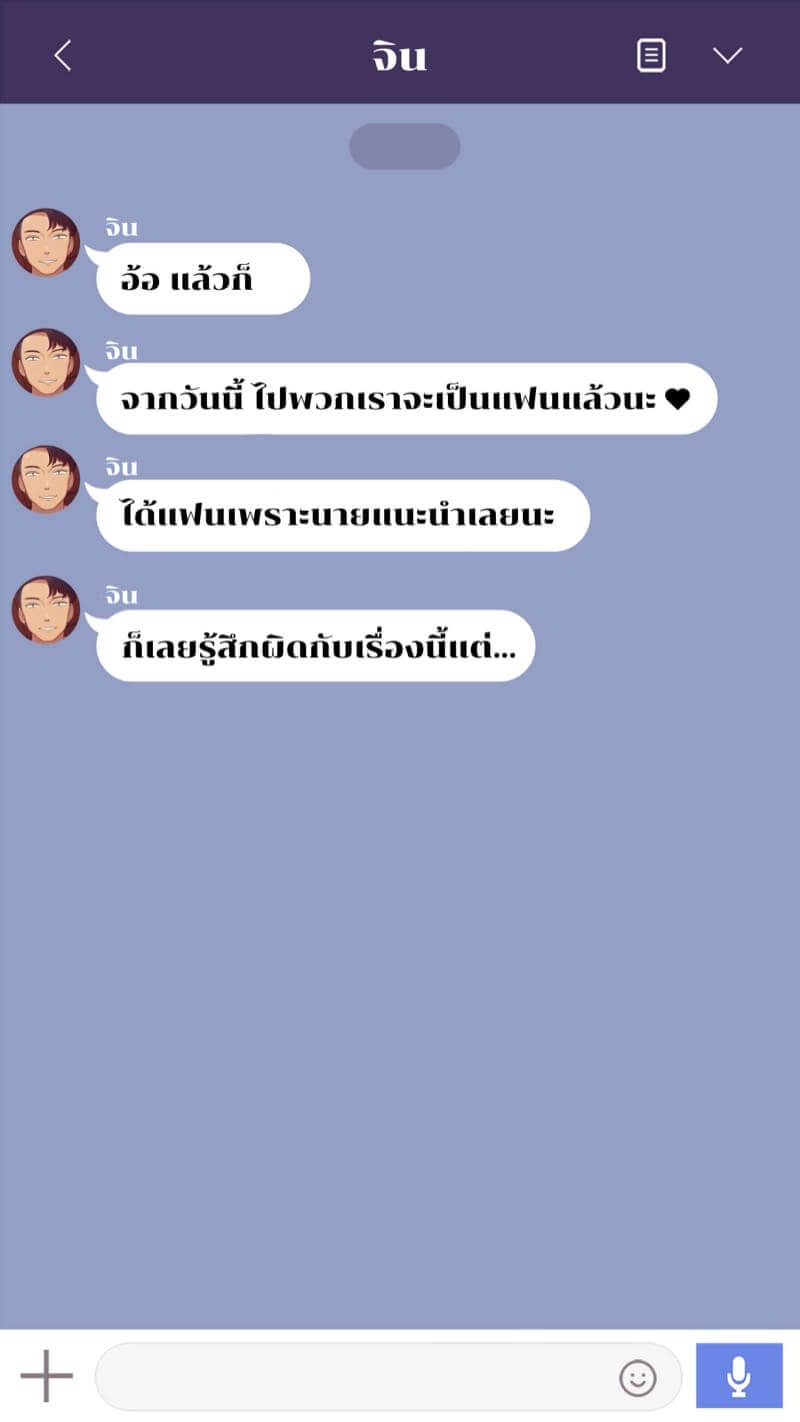800x1422 pixels.
Task: Go back using the left arrow
Action: pyautogui.click(x=62, y=56)
